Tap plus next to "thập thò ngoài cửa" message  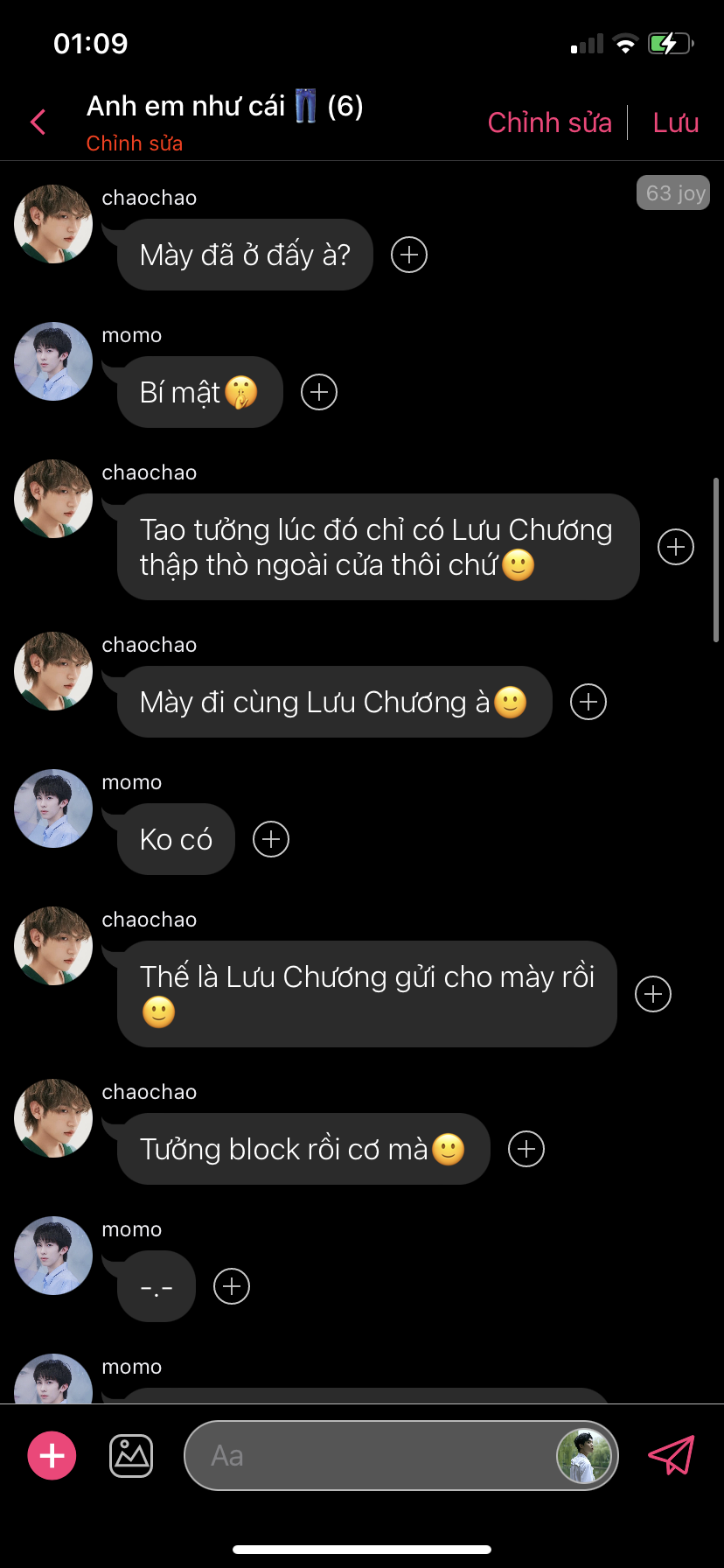(675, 547)
